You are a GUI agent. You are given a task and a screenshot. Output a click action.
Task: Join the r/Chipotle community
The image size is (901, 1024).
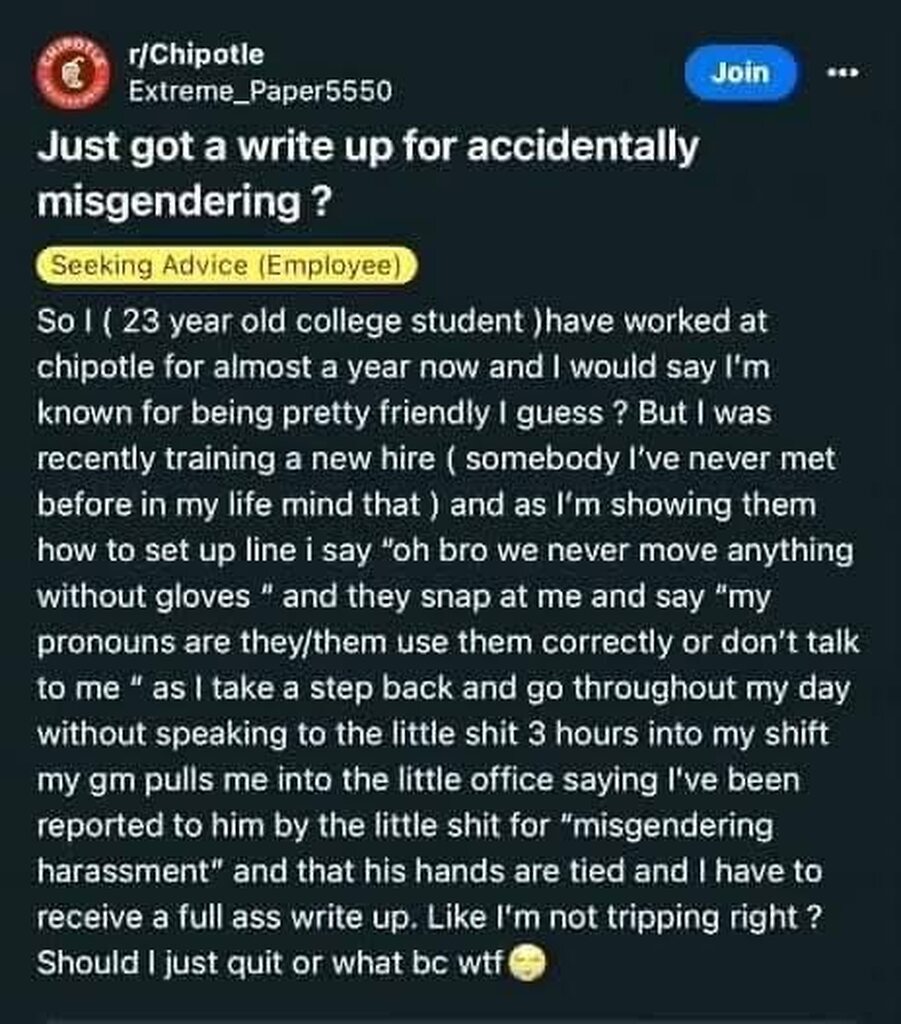[x=740, y=73]
